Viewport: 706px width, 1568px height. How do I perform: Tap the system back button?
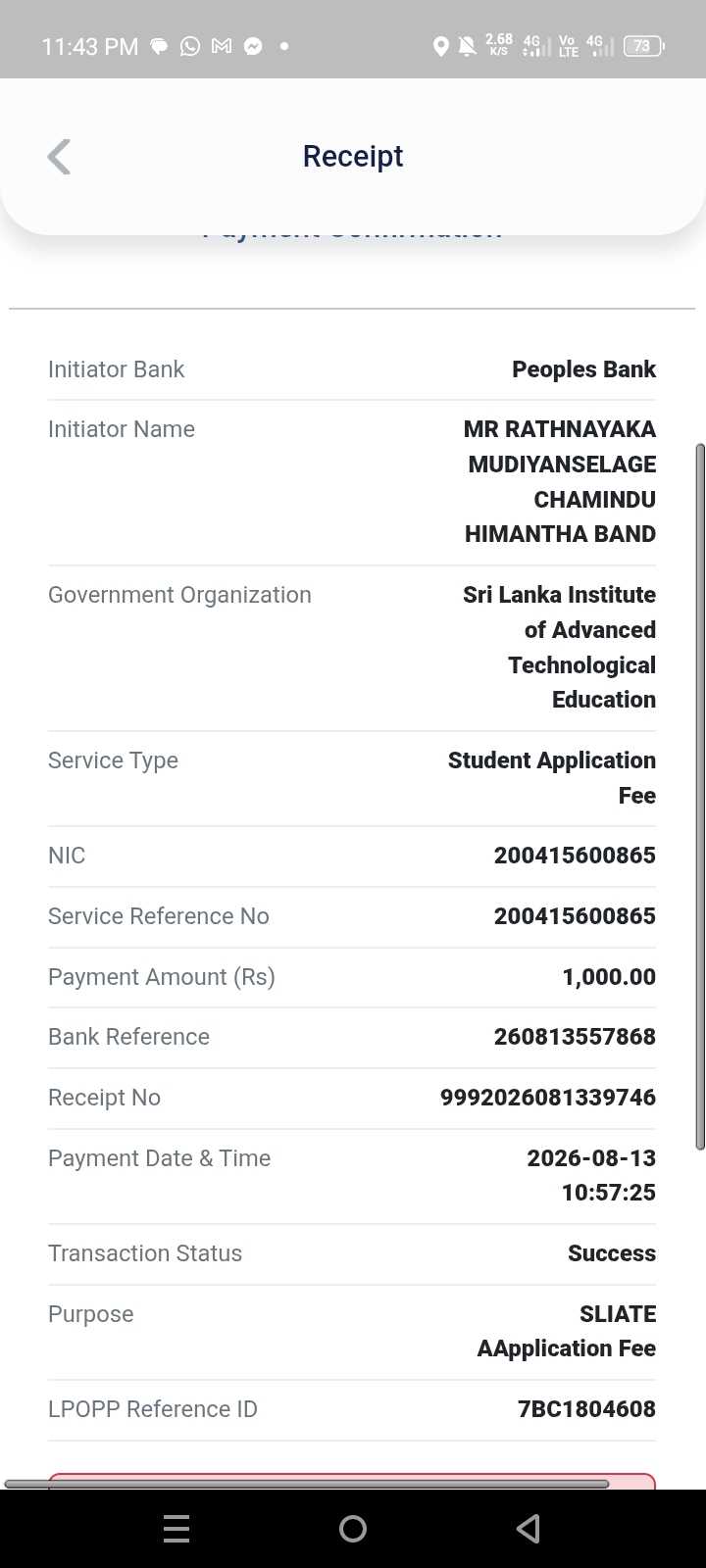coord(529,1528)
